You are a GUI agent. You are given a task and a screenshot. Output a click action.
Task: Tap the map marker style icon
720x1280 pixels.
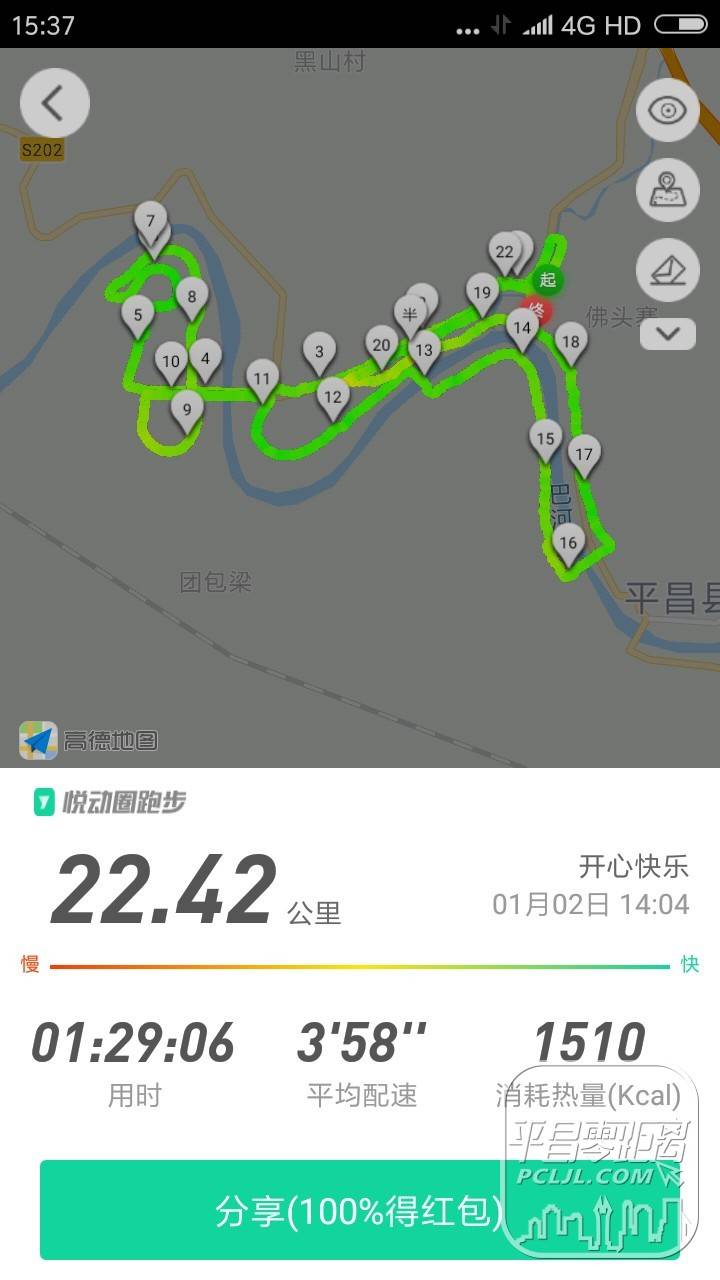tap(667, 189)
